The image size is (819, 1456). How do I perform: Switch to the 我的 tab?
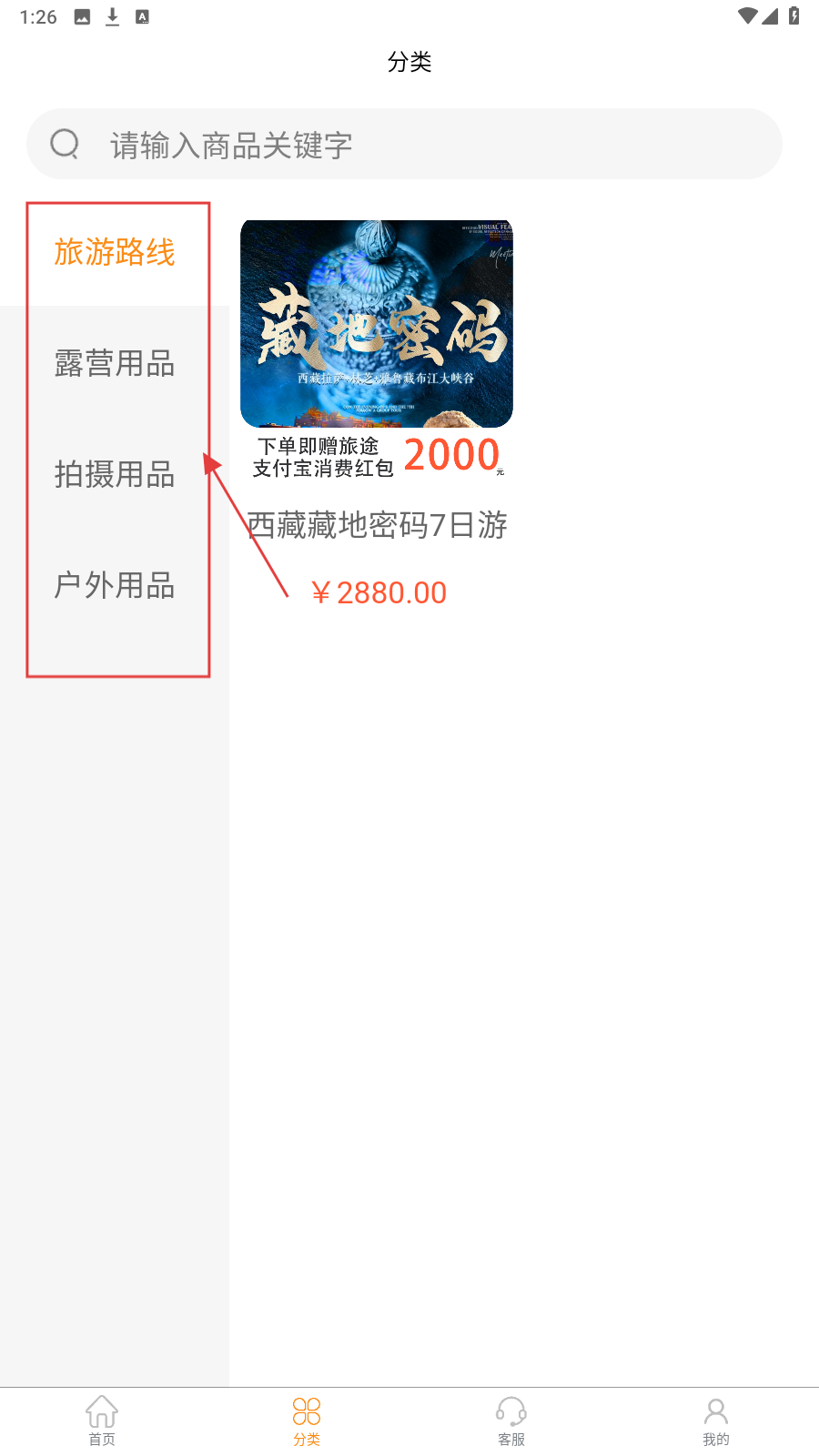pyautogui.click(x=716, y=1421)
